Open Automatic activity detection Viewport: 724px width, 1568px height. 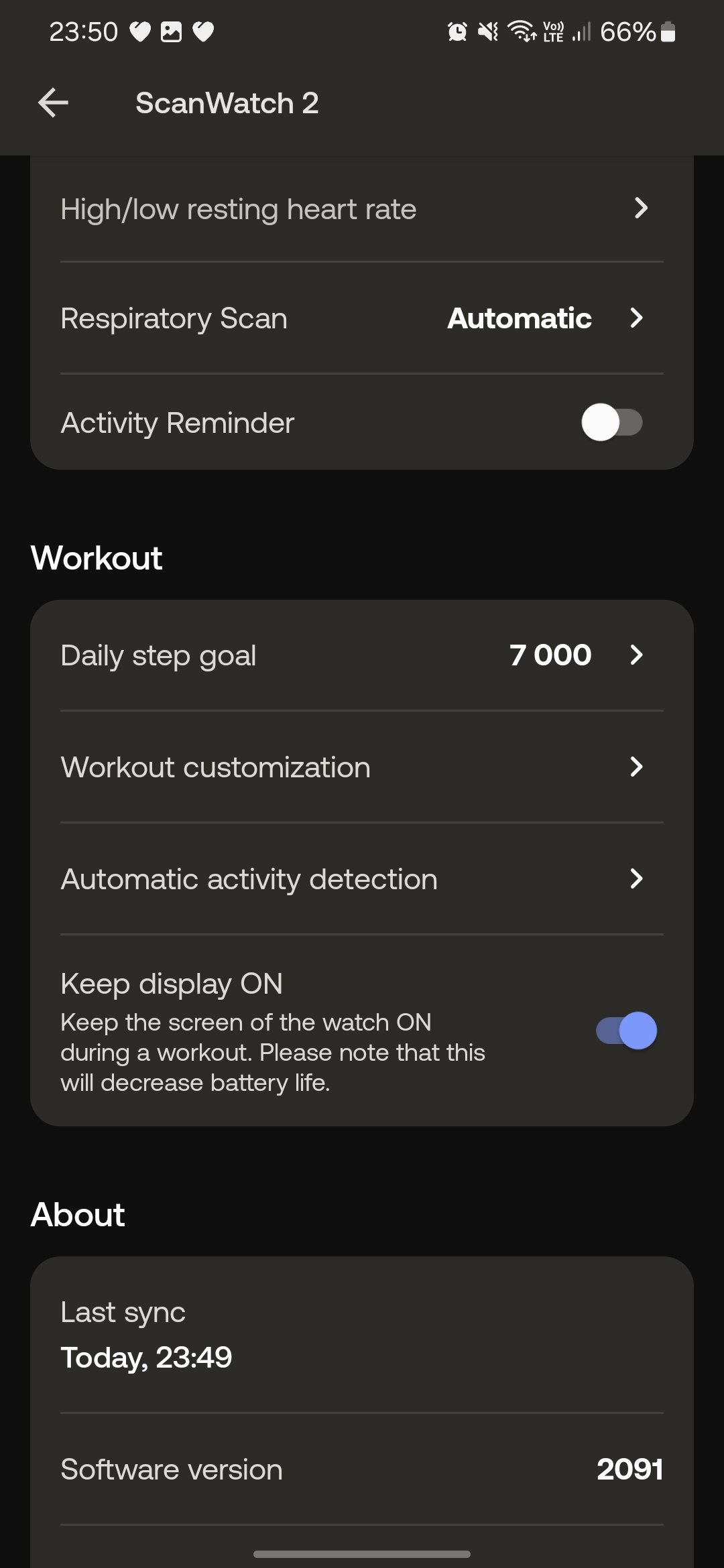[362, 878]
